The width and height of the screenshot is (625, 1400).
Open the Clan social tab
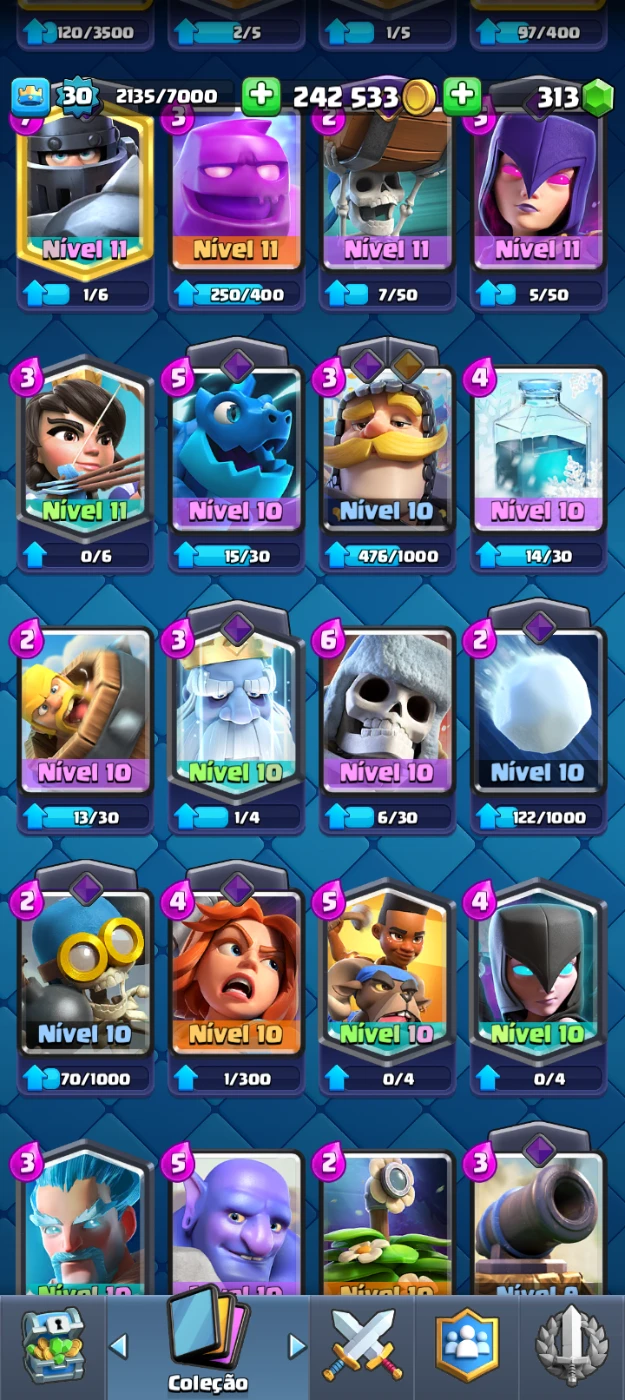pos(467,1345)
